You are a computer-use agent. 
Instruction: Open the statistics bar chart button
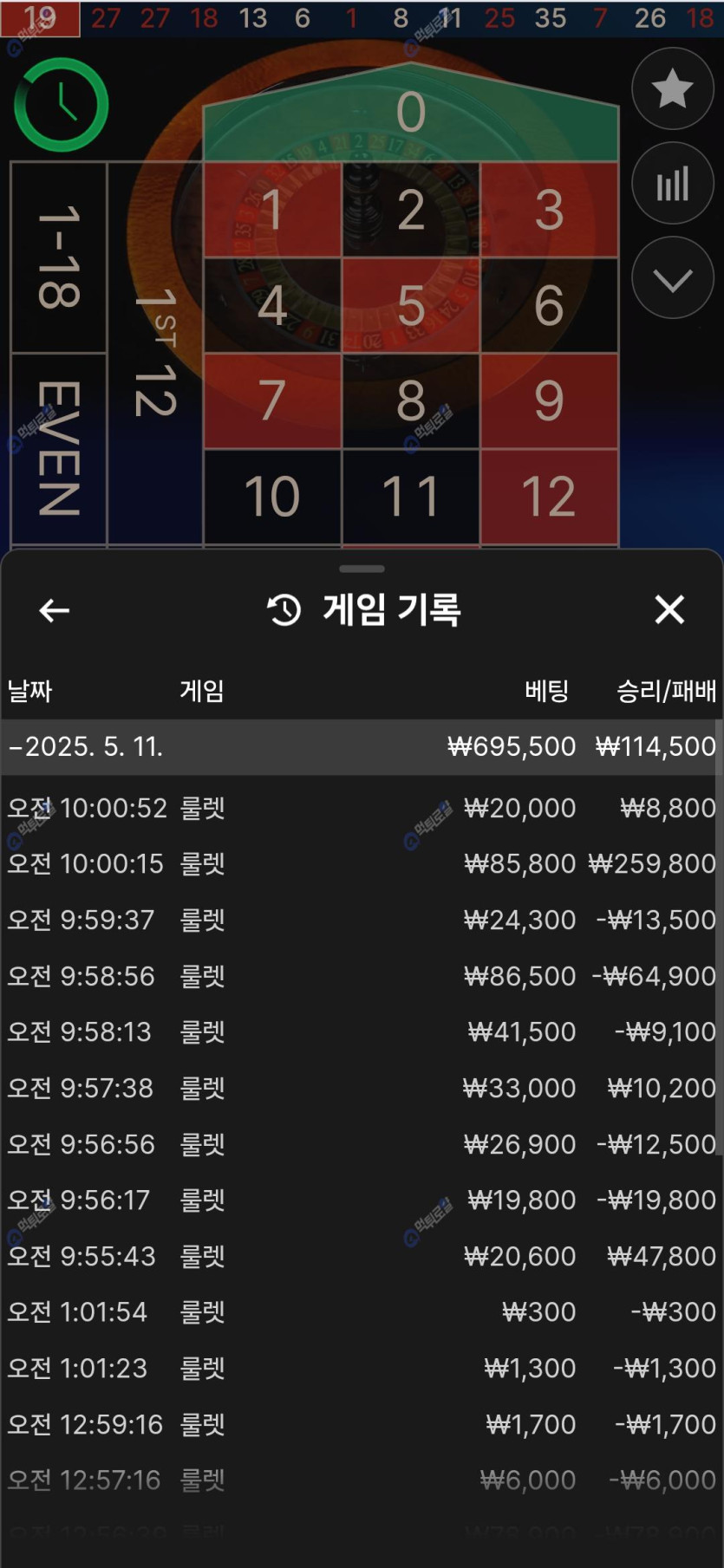coord(672,184)
